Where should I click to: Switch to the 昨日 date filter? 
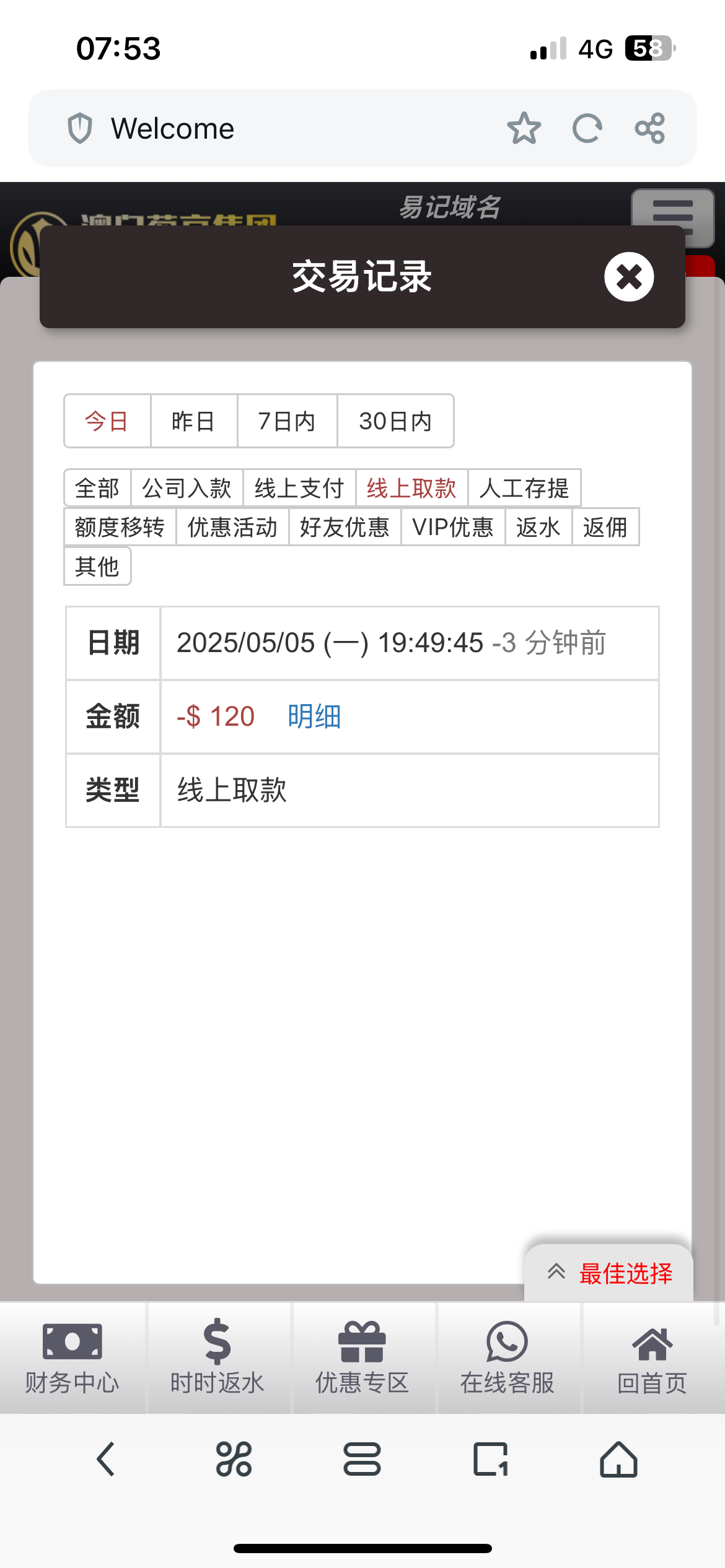point(193,421)
